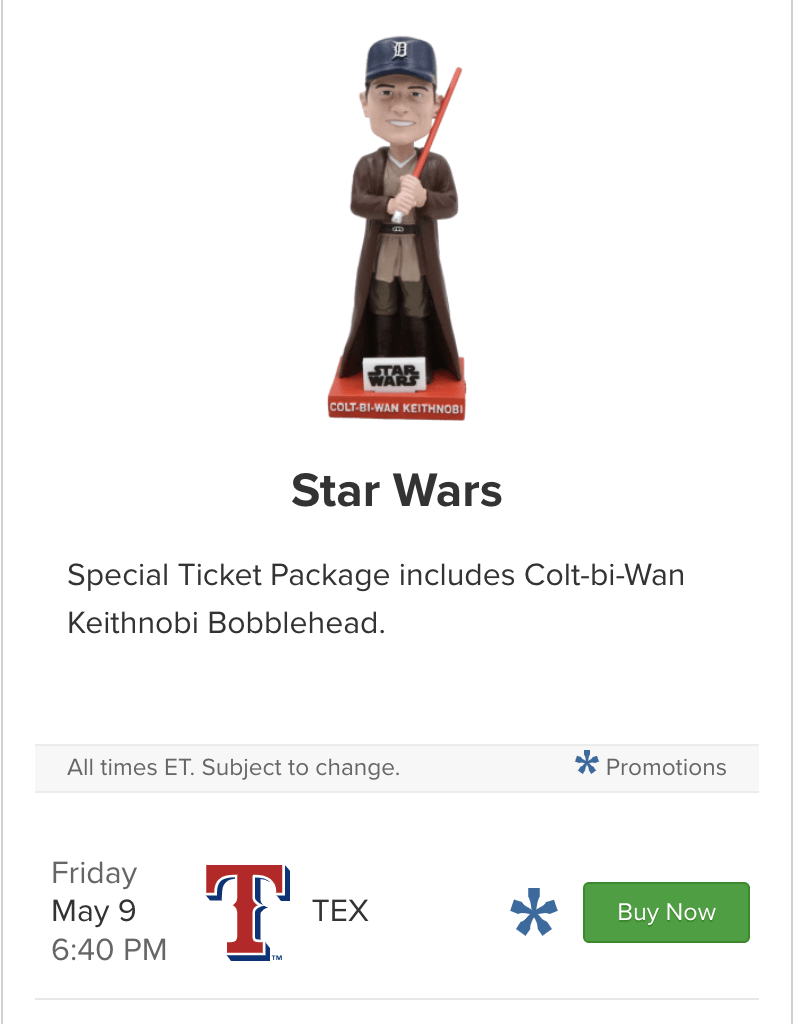Select the Buy Now button
Image resolution: width=798 pixels, height=1024 pixels.
click(x=665, y=911)
